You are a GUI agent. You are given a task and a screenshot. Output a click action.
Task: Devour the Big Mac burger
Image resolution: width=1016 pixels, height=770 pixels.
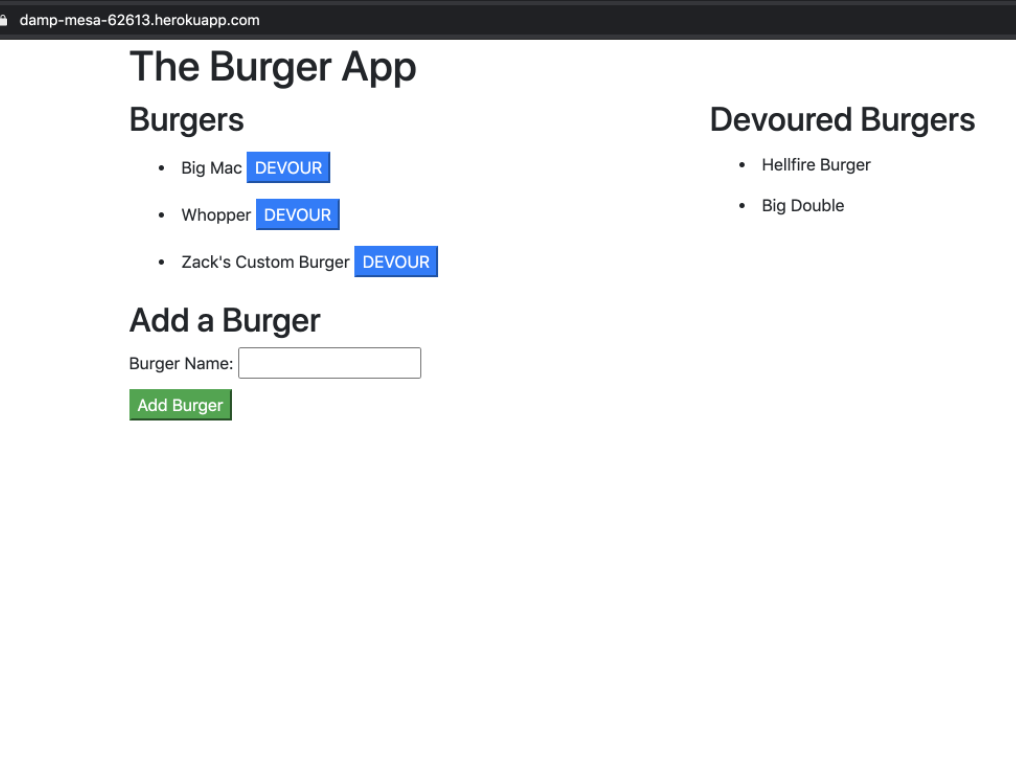click(288, 168)
